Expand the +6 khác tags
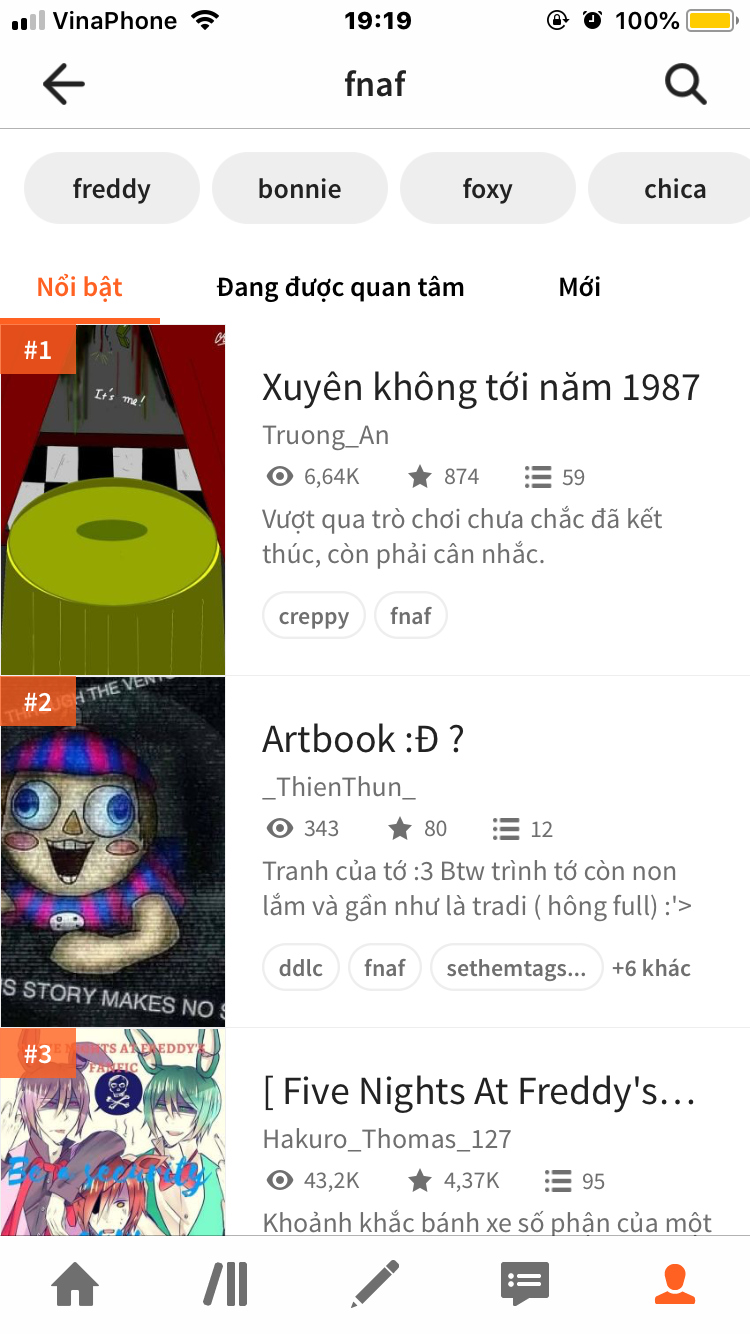750x1334 pixels. (x=651, y=968)
